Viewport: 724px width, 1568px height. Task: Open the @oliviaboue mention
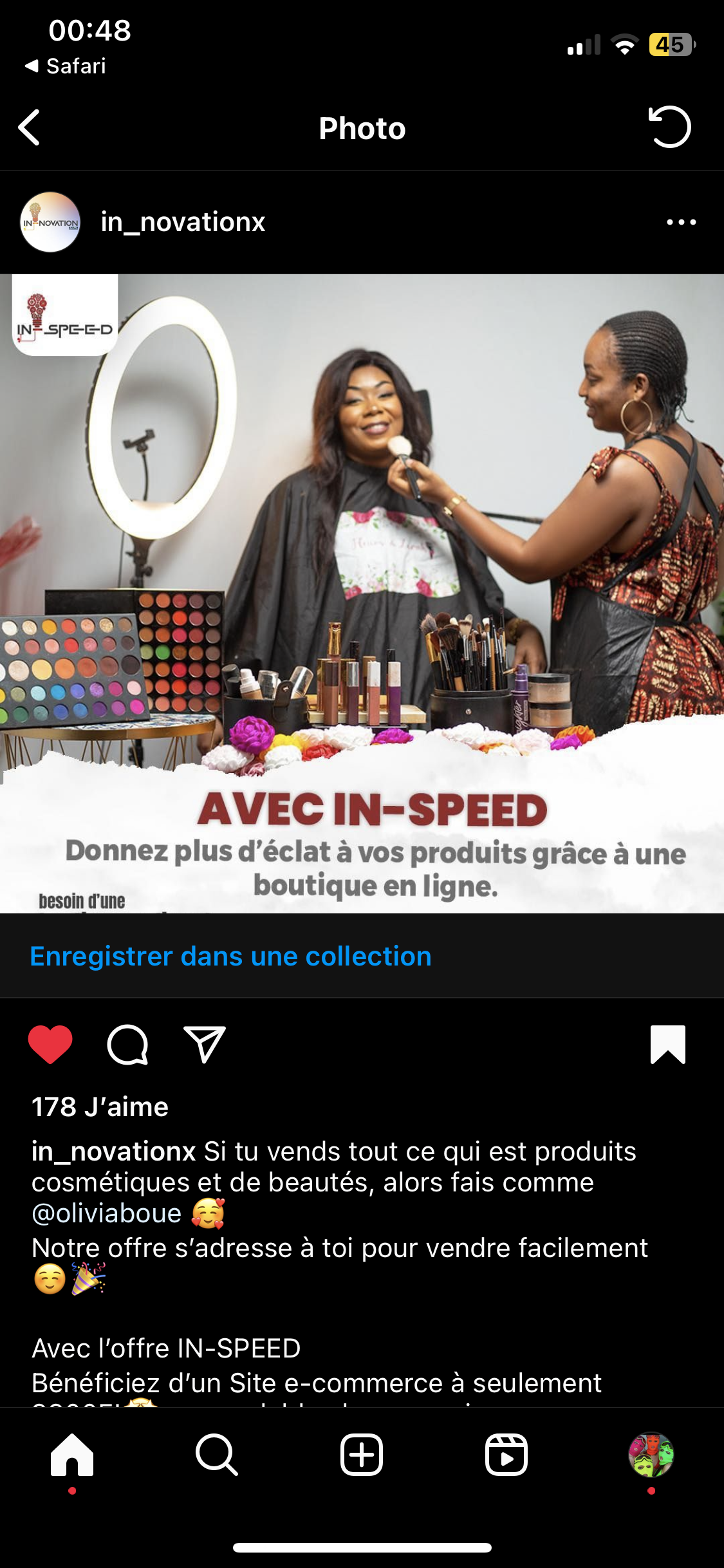point(107,1213)
